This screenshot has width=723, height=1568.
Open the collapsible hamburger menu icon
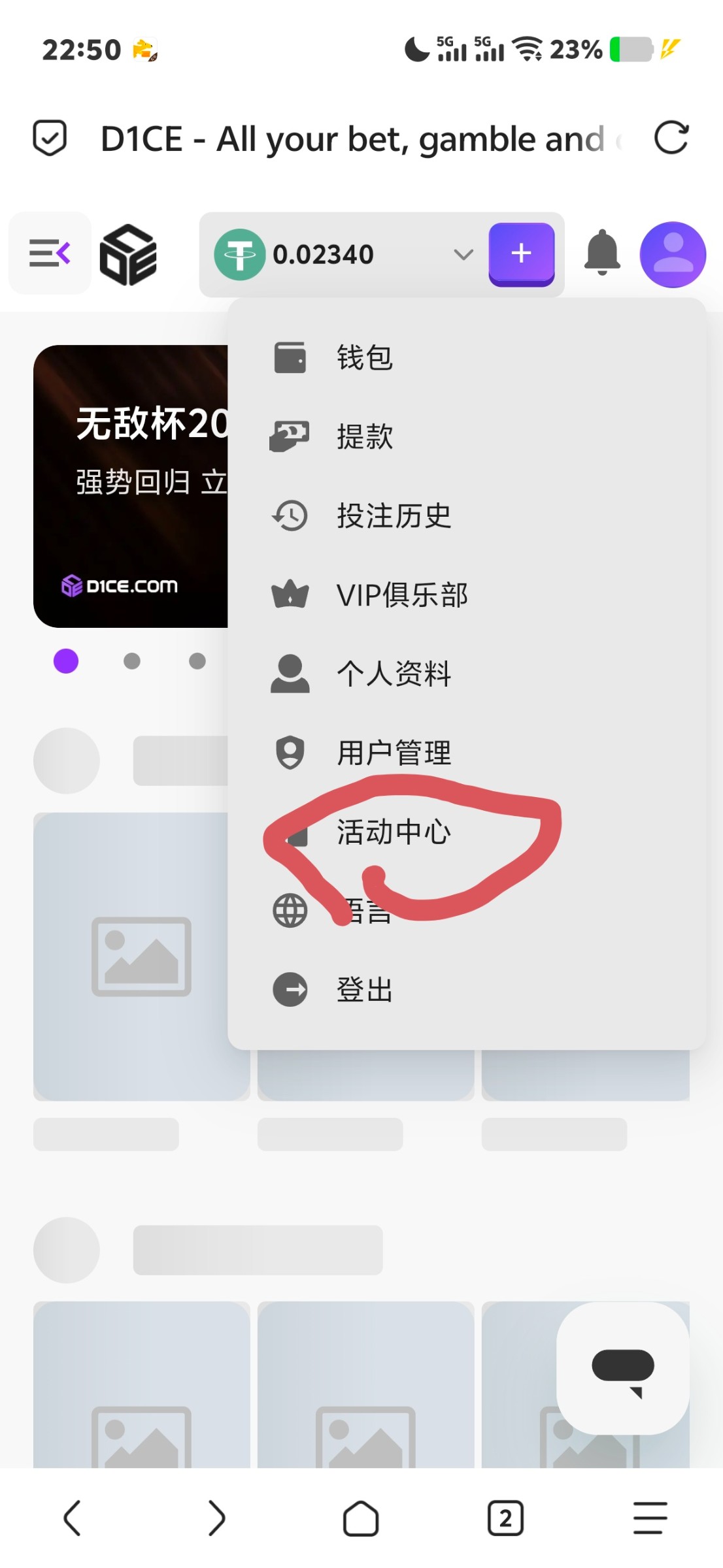(x=49, y=254)
